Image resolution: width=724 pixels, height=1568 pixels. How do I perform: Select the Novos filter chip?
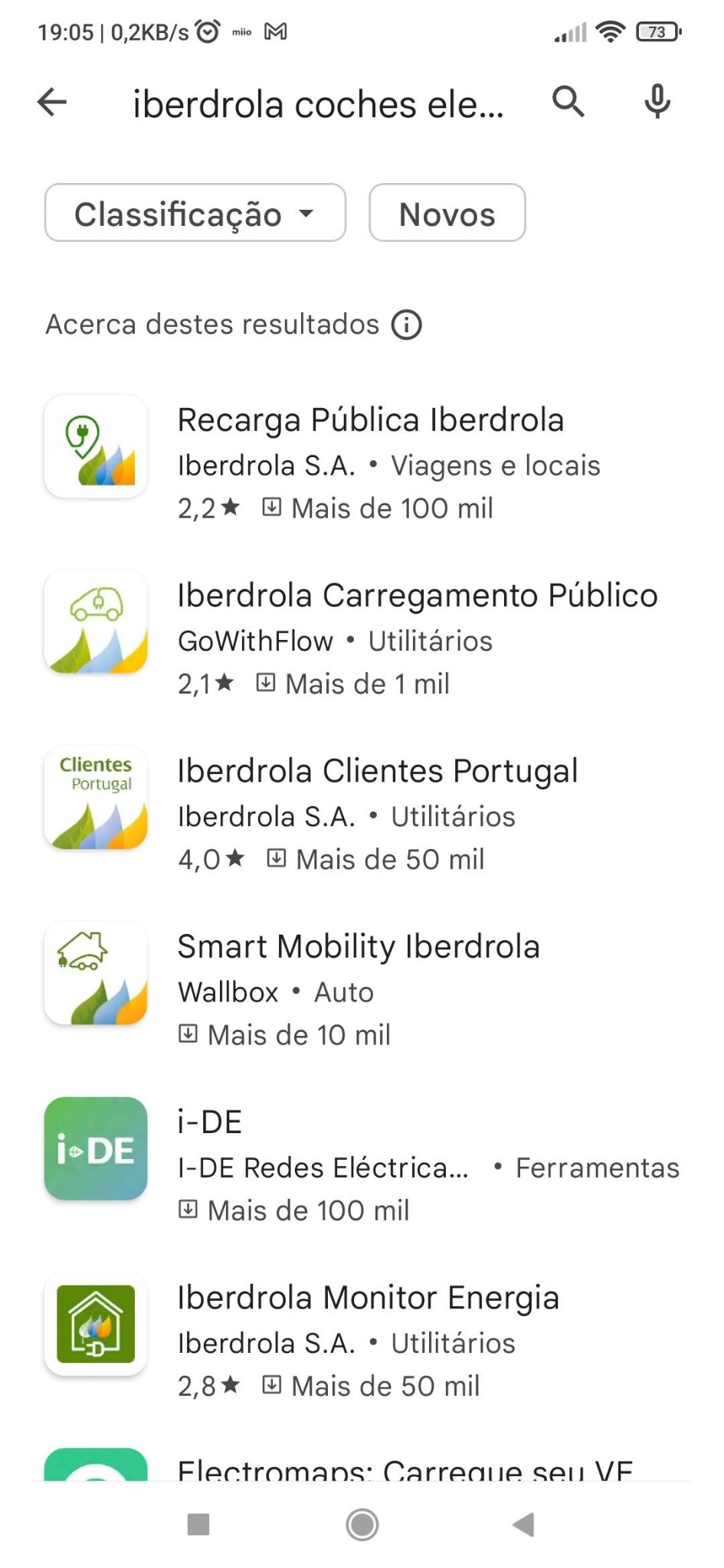point(447,214)
